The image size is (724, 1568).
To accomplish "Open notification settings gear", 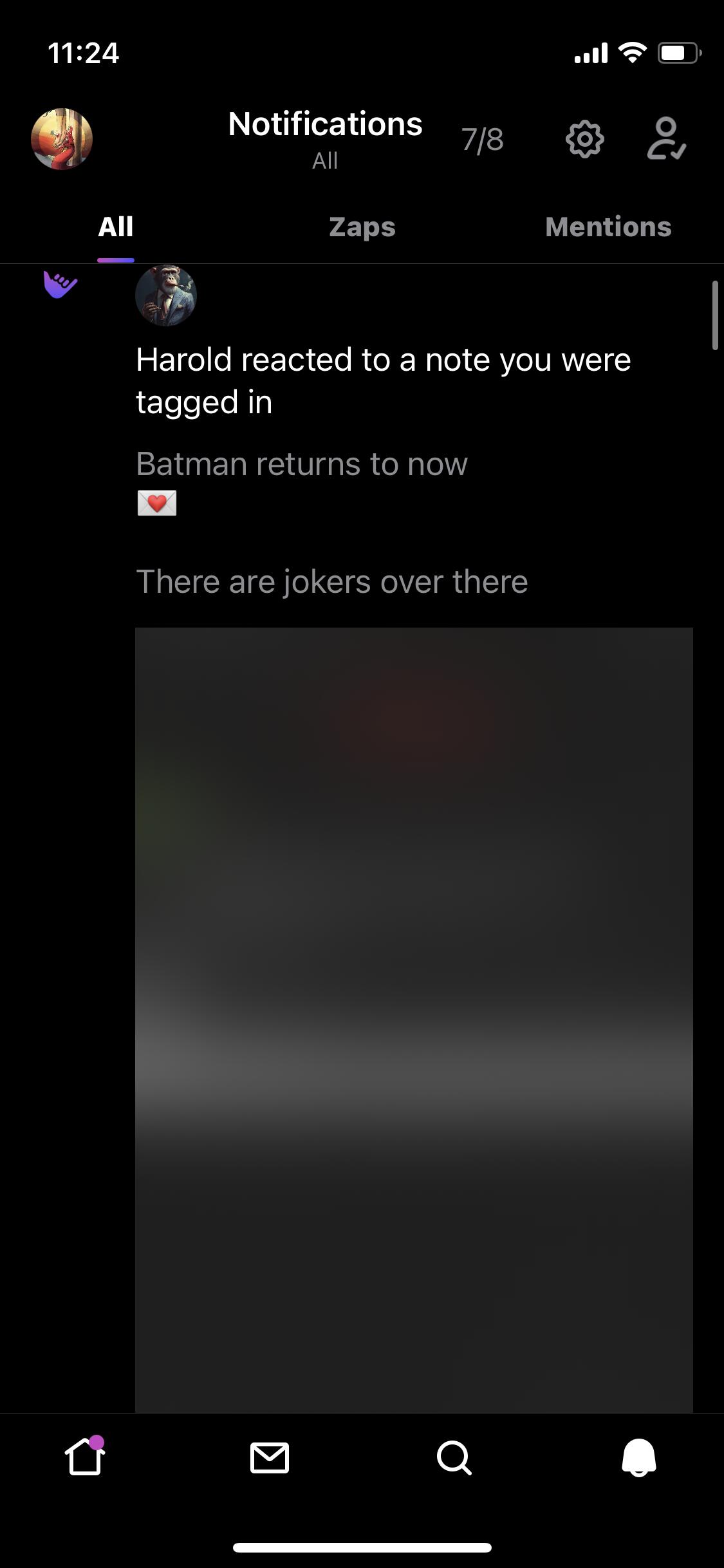I will pos(584,139).
